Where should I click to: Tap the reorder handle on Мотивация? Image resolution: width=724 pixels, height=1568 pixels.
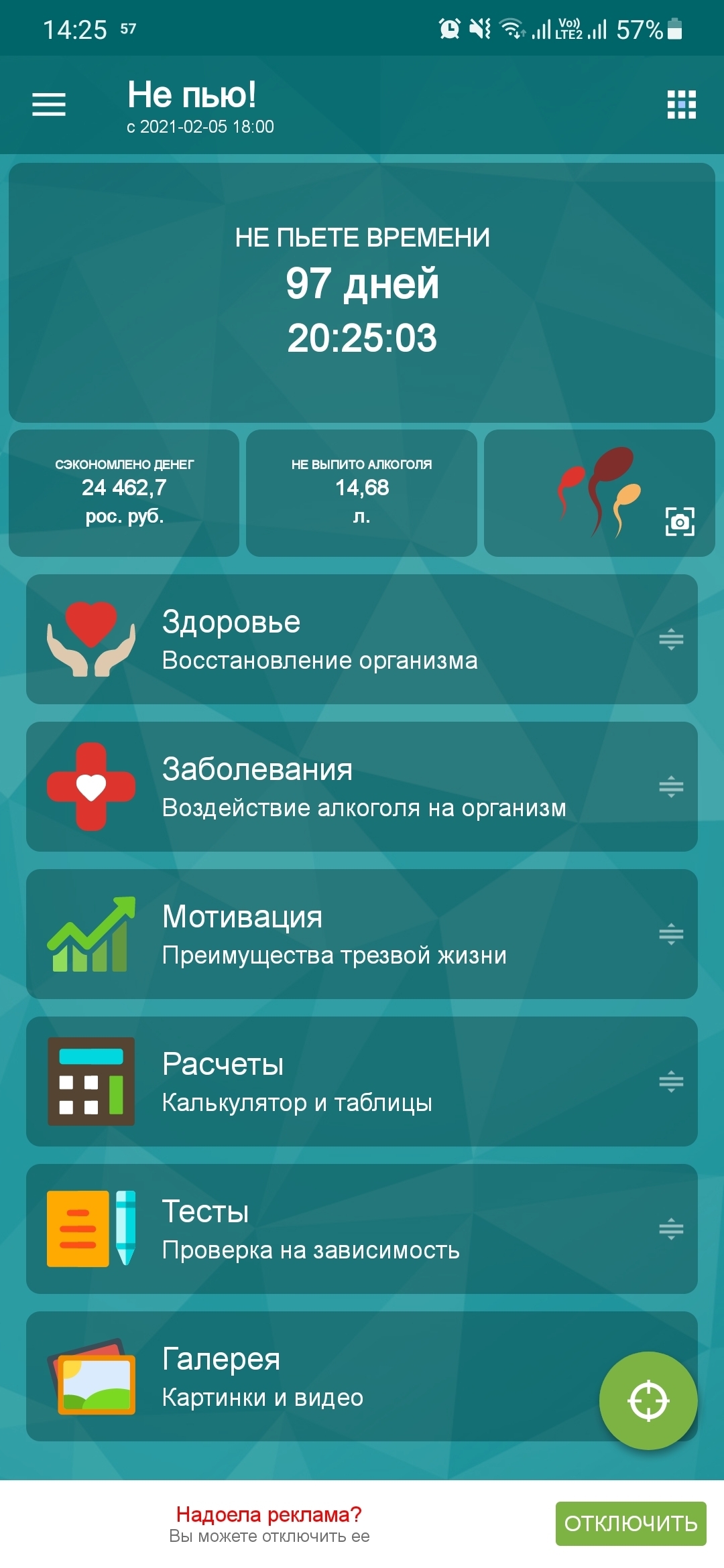671,934
